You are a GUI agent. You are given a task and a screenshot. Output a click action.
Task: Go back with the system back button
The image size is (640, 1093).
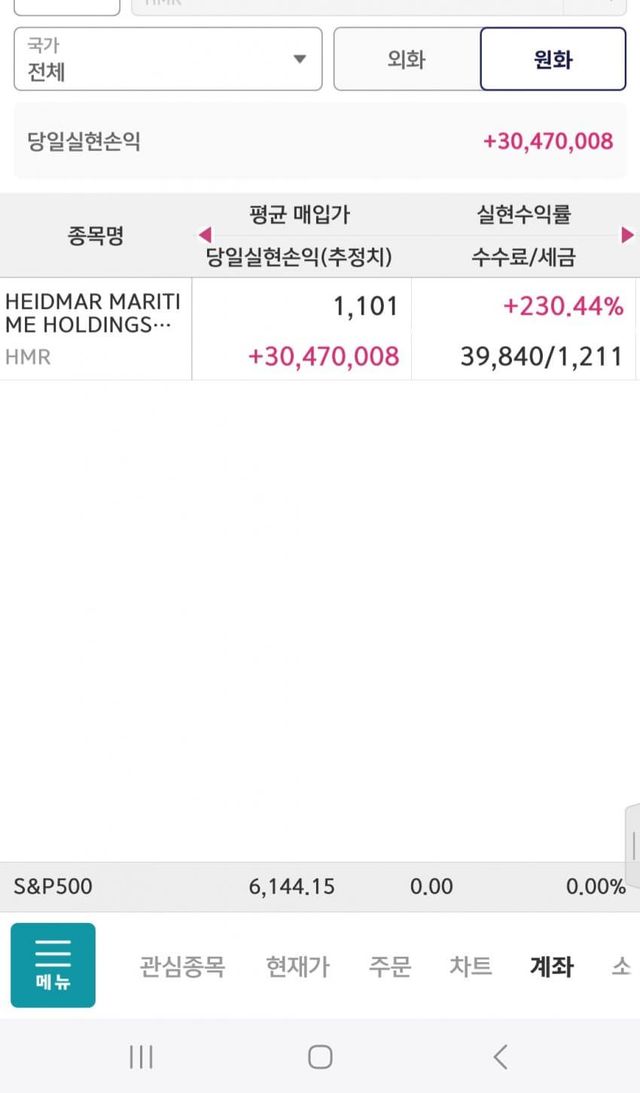[x=500, y=1057]
